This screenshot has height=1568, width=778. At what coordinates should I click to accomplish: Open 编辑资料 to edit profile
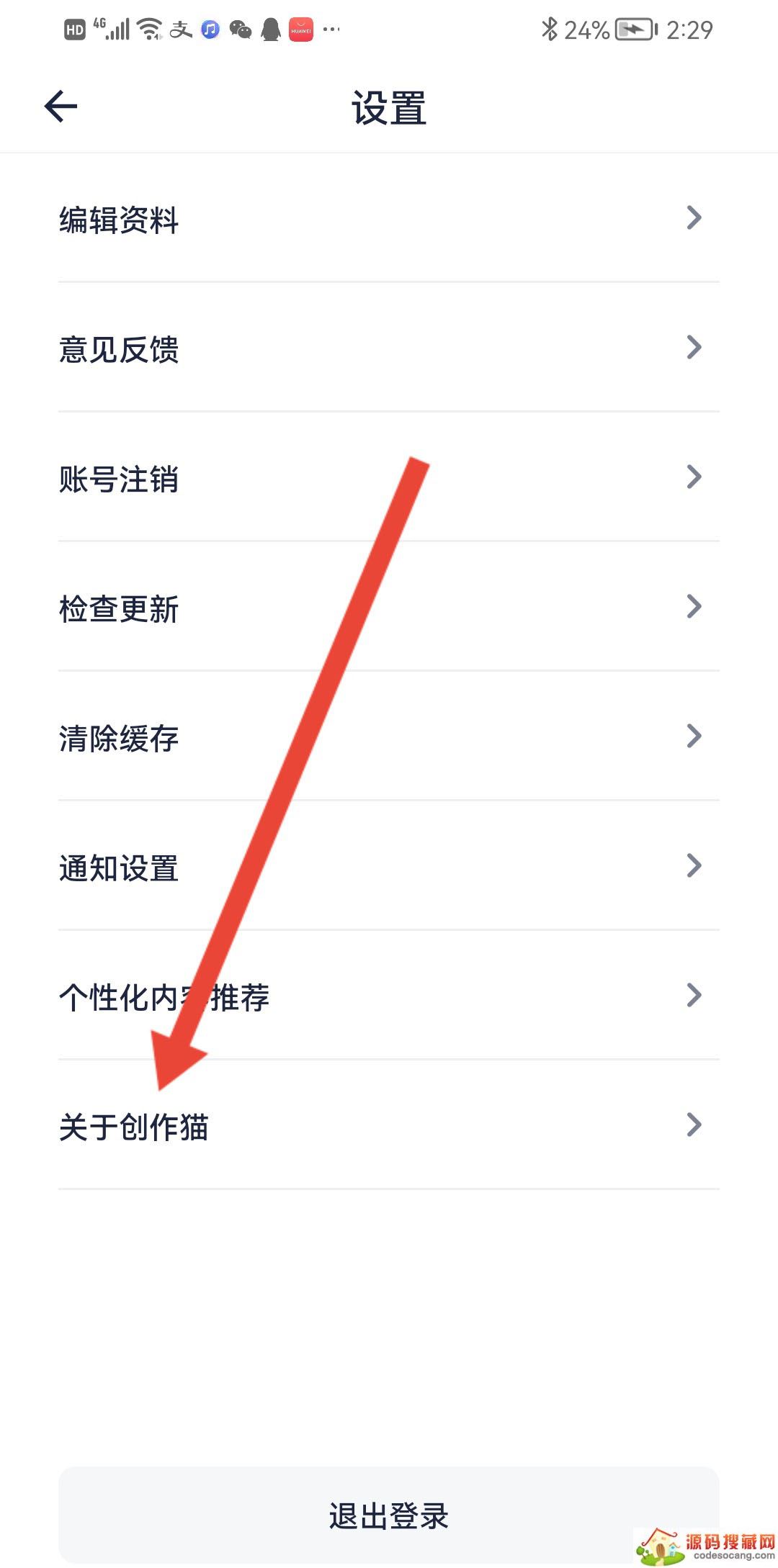[x=389, y=219]
